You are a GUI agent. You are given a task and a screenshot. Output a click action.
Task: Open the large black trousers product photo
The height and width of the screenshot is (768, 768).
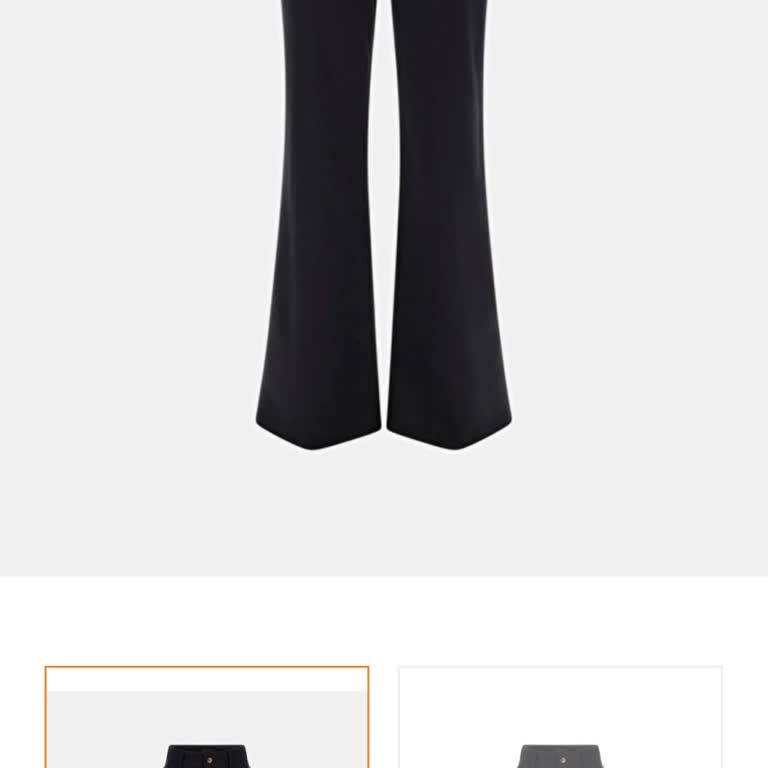pos(384,250)
